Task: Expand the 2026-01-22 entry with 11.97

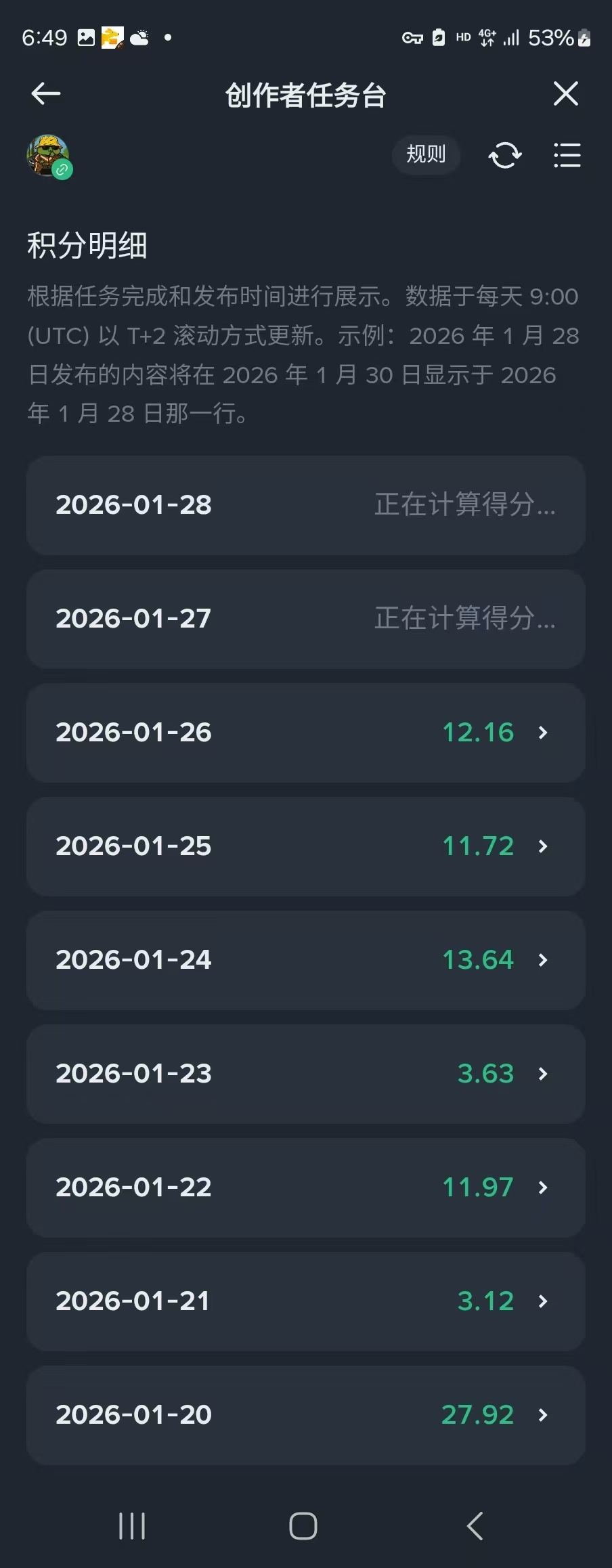Action: [306, 1188]
